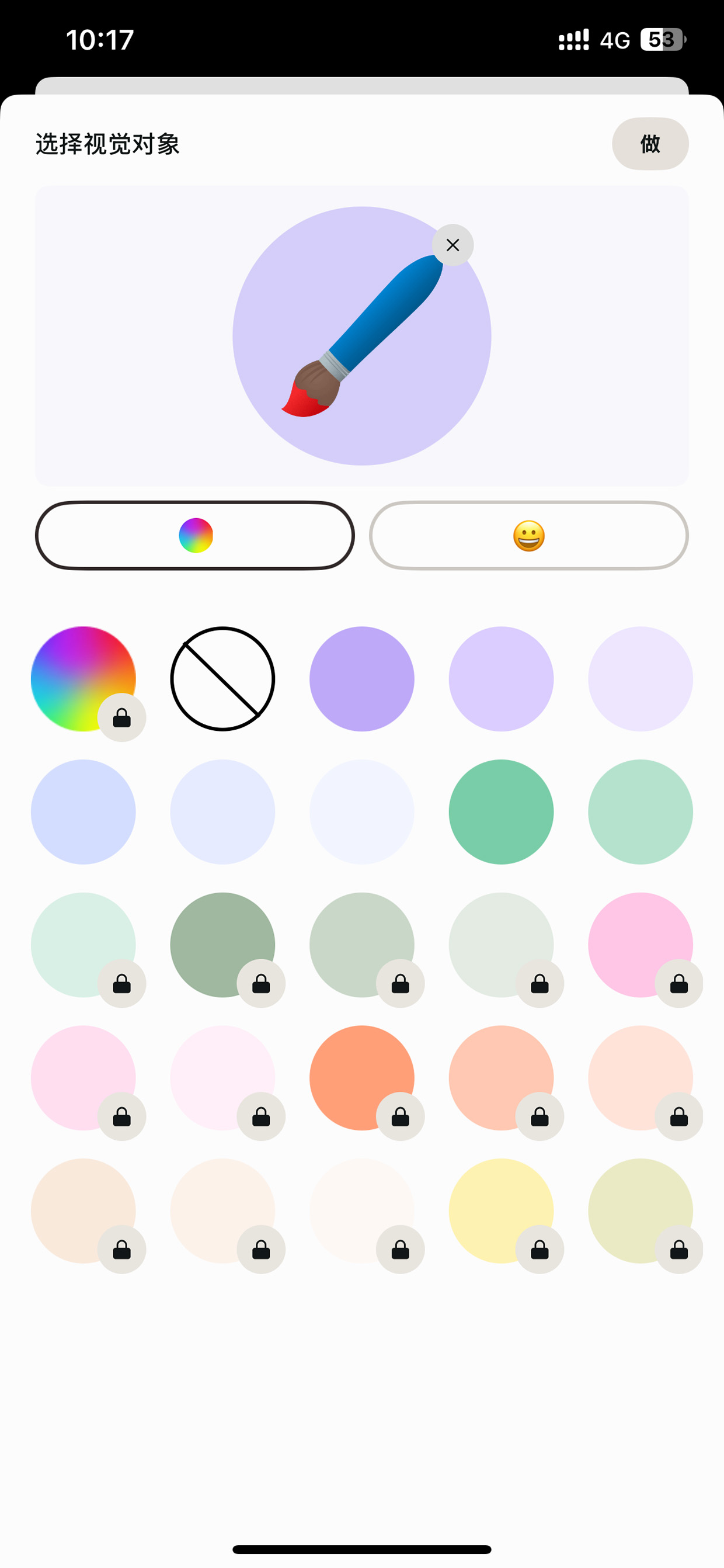
Task: Pick the locked orange color swatch
Action: click(362, 1078)
